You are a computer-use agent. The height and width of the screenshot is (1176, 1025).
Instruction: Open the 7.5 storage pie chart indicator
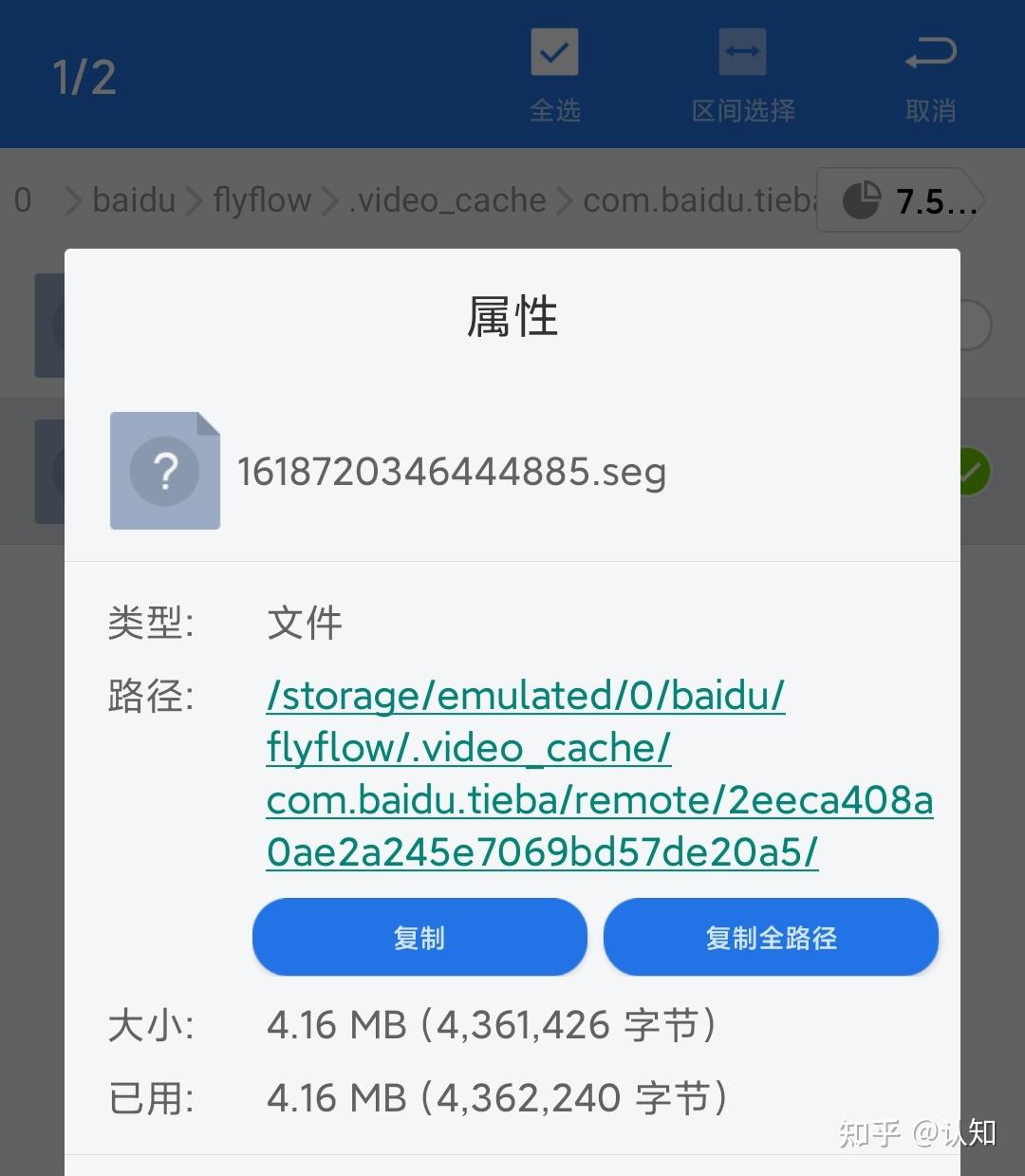click(897, 200)
